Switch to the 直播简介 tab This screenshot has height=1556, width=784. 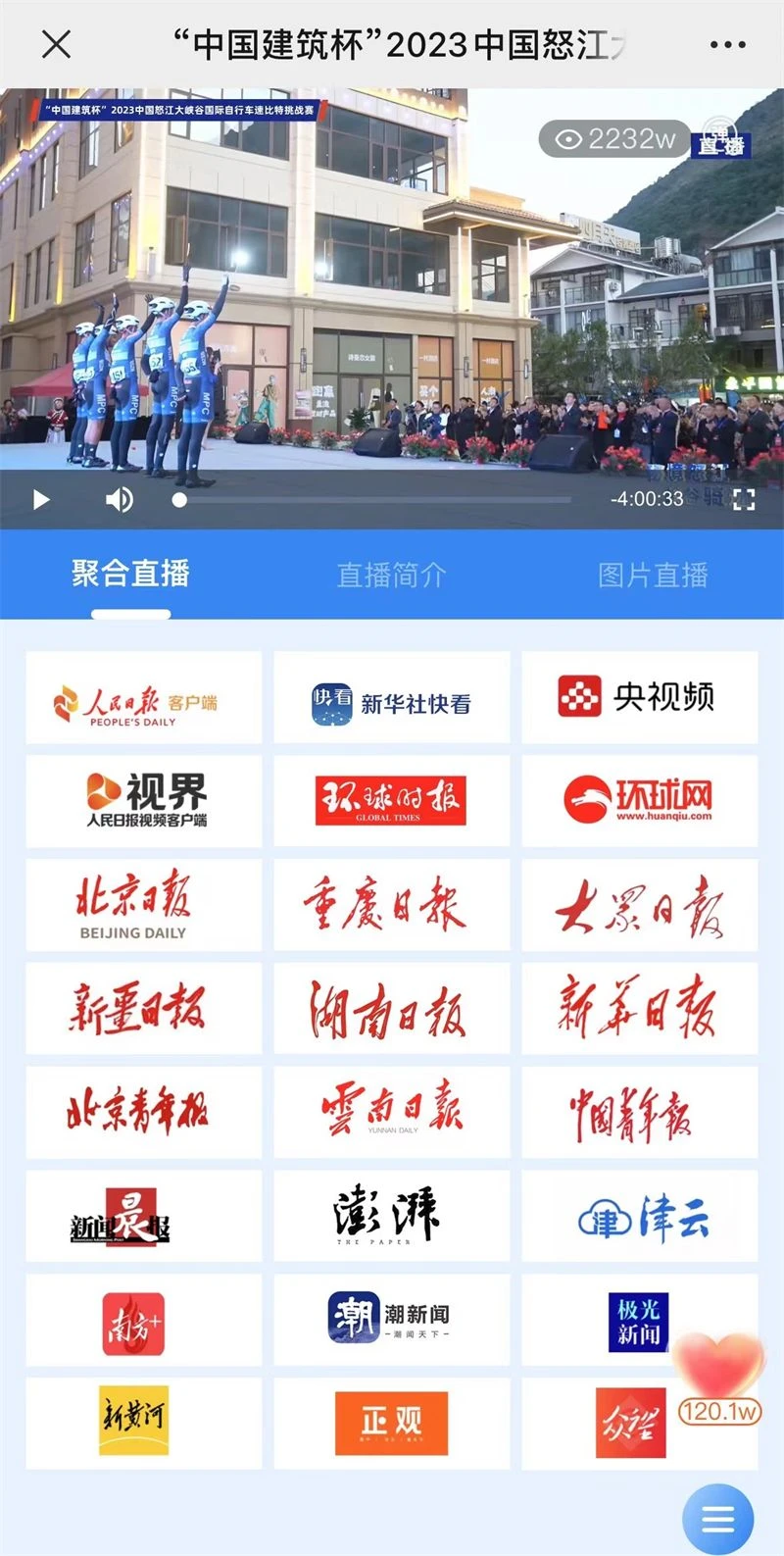(391, 575)
